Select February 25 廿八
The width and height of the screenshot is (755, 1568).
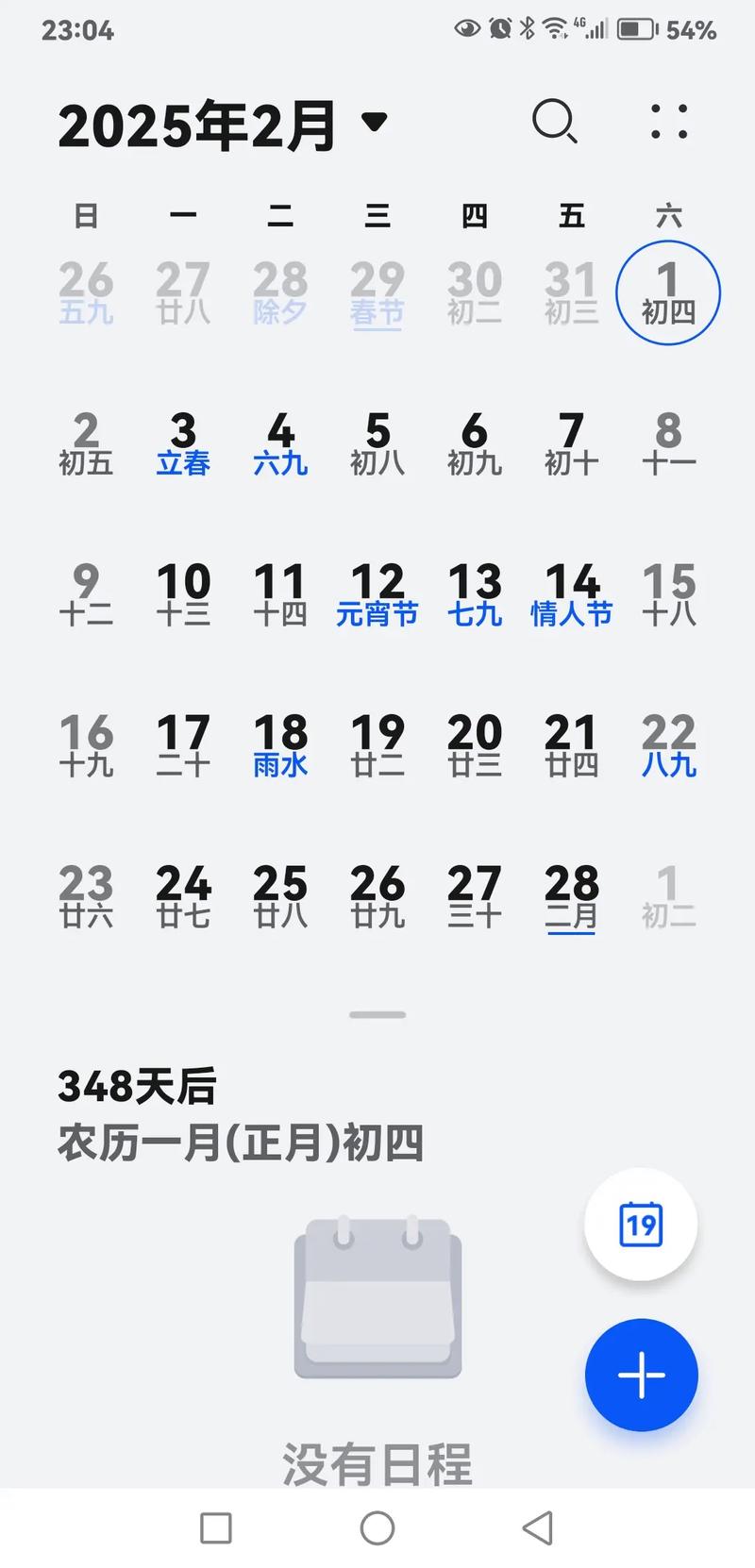280,896
